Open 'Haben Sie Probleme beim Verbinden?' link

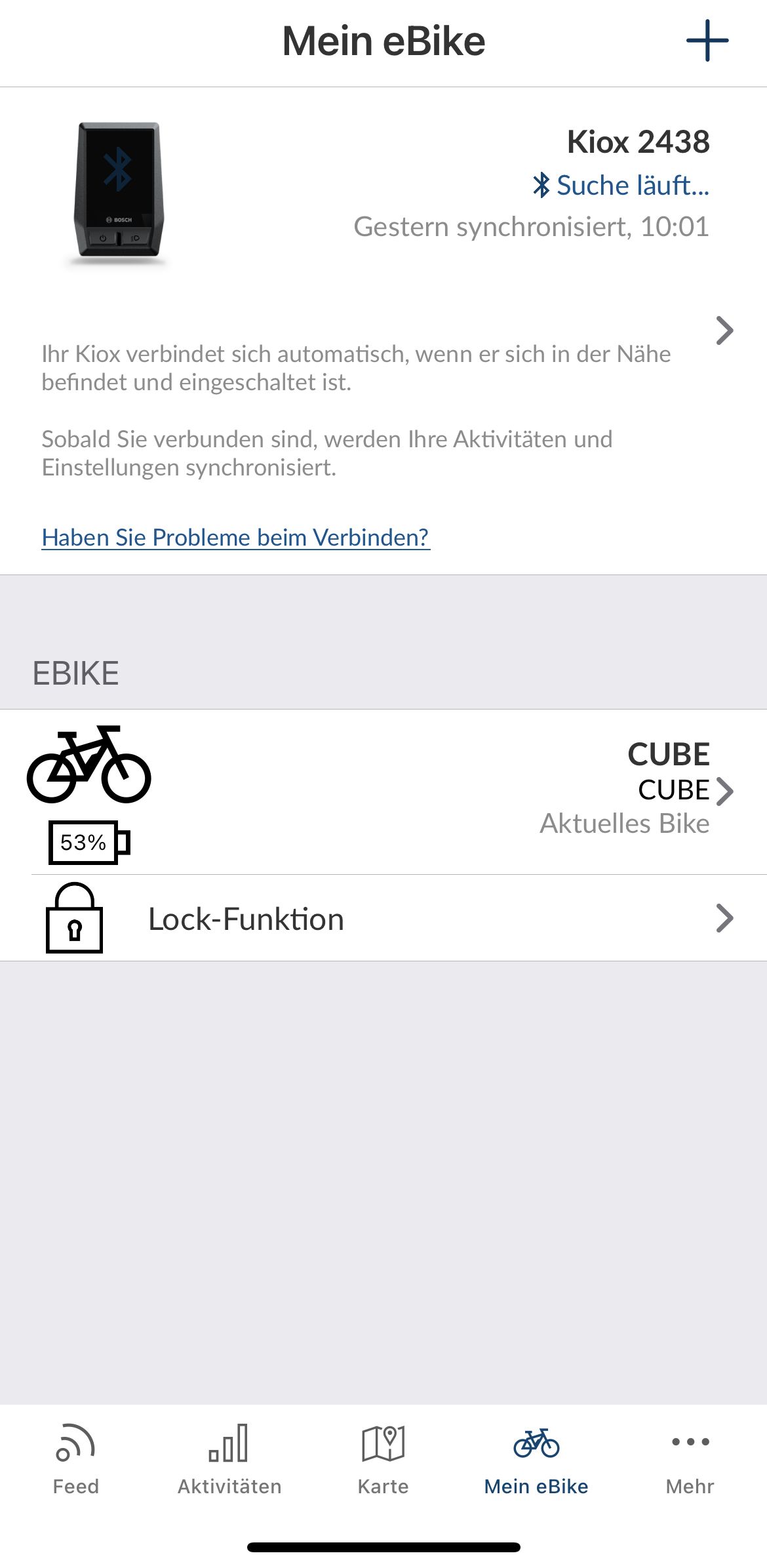235,537
